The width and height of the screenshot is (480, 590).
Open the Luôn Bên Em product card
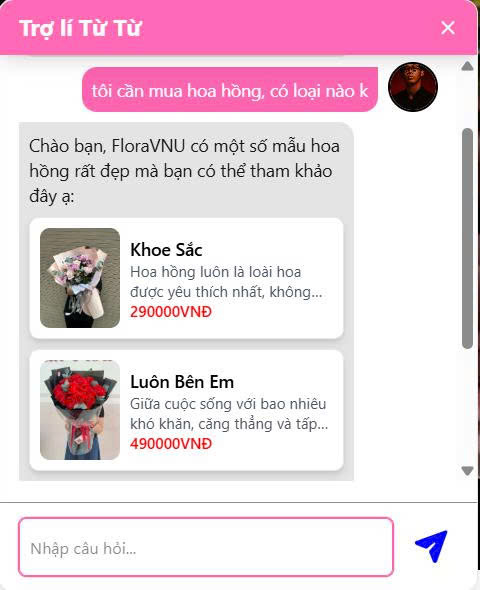point(186,410)
